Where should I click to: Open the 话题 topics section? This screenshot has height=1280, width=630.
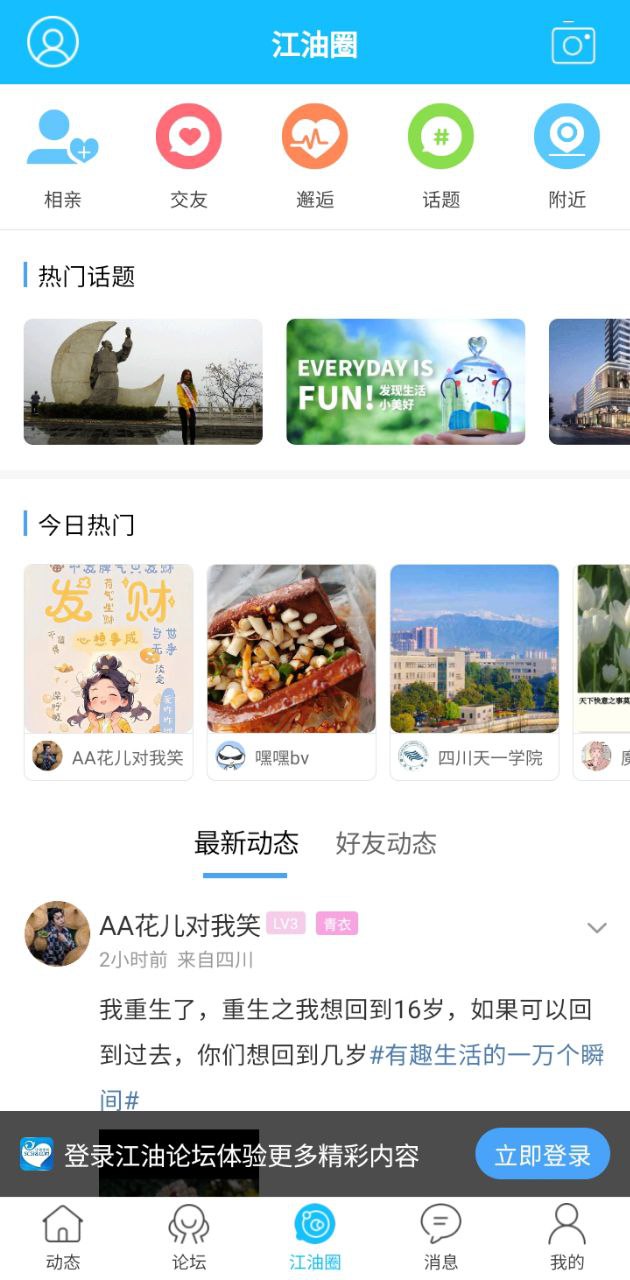440,158
